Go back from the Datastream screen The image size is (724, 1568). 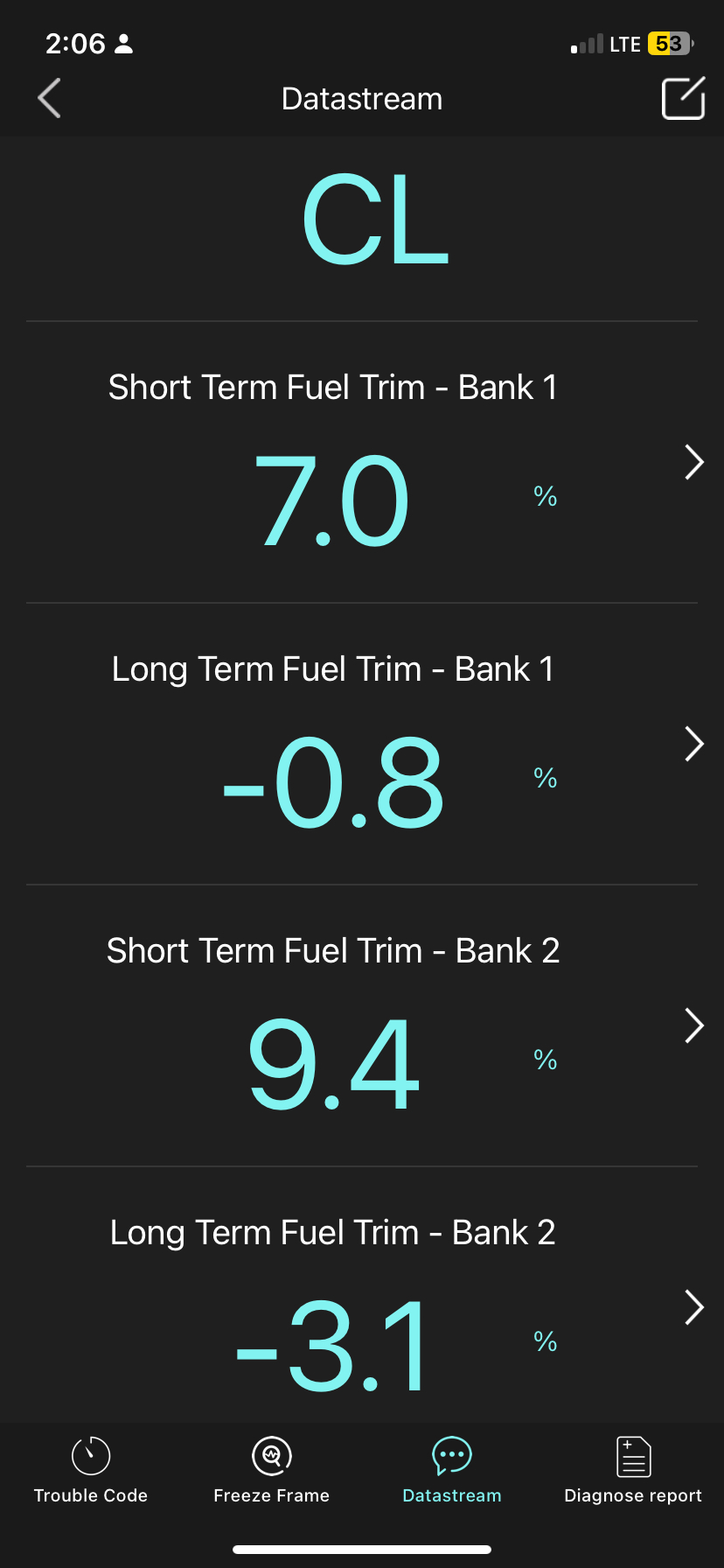pos(50,98)
